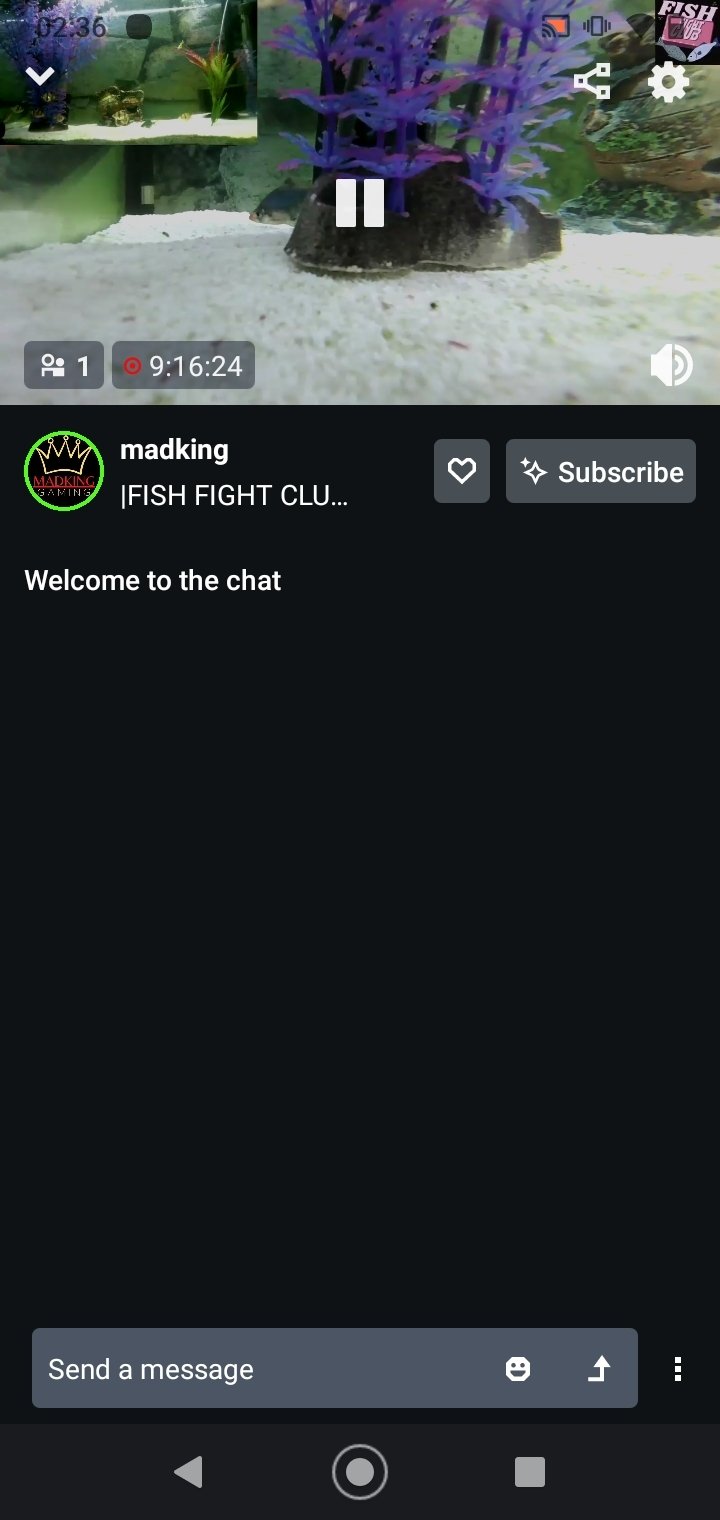Open video settings gear
This screenshot has height=1520, width=720.
point(669,82)
